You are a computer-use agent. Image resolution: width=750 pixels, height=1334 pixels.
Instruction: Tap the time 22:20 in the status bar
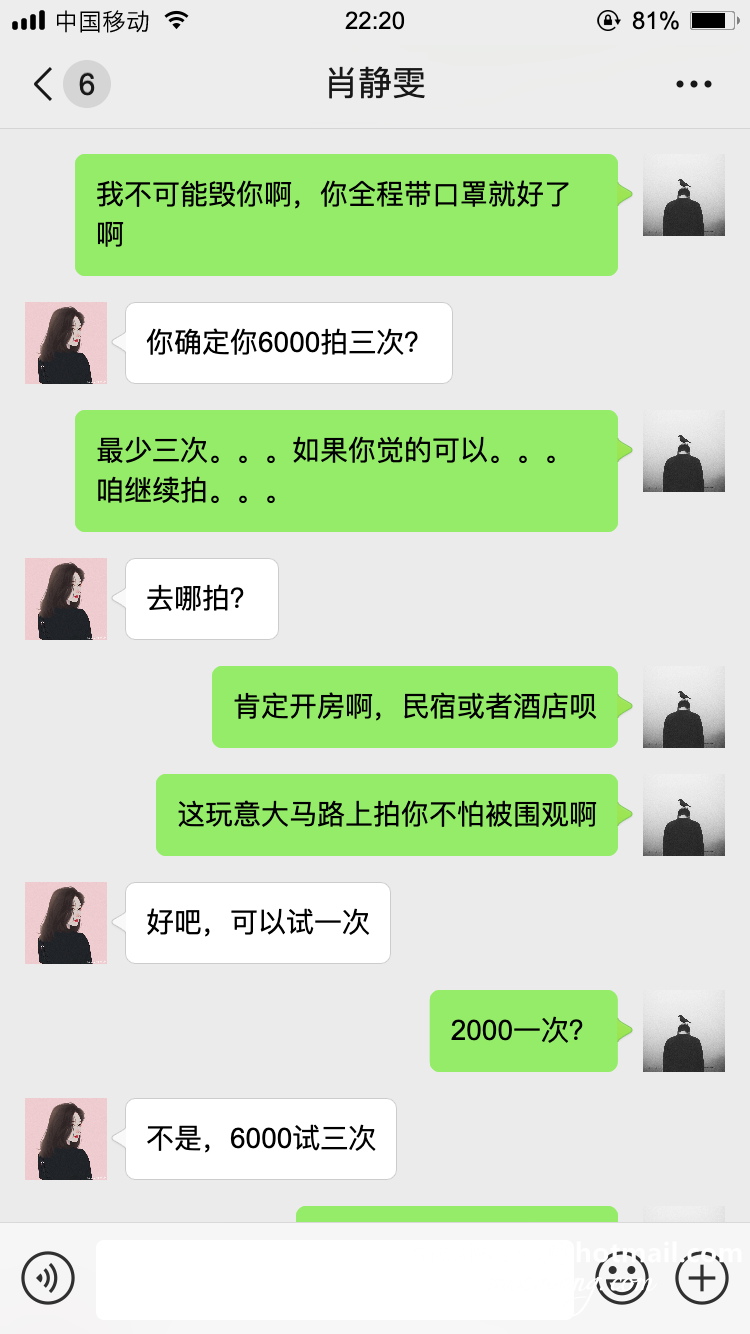click(375, 20)
